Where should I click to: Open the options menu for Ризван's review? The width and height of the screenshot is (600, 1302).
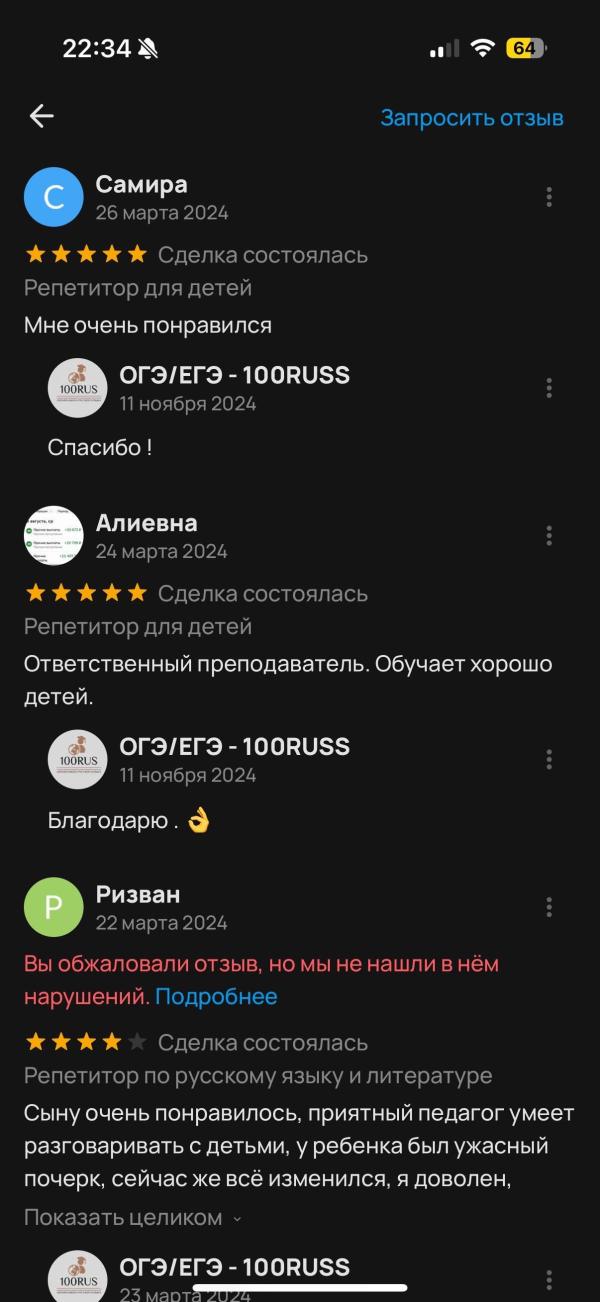[549, 907]
